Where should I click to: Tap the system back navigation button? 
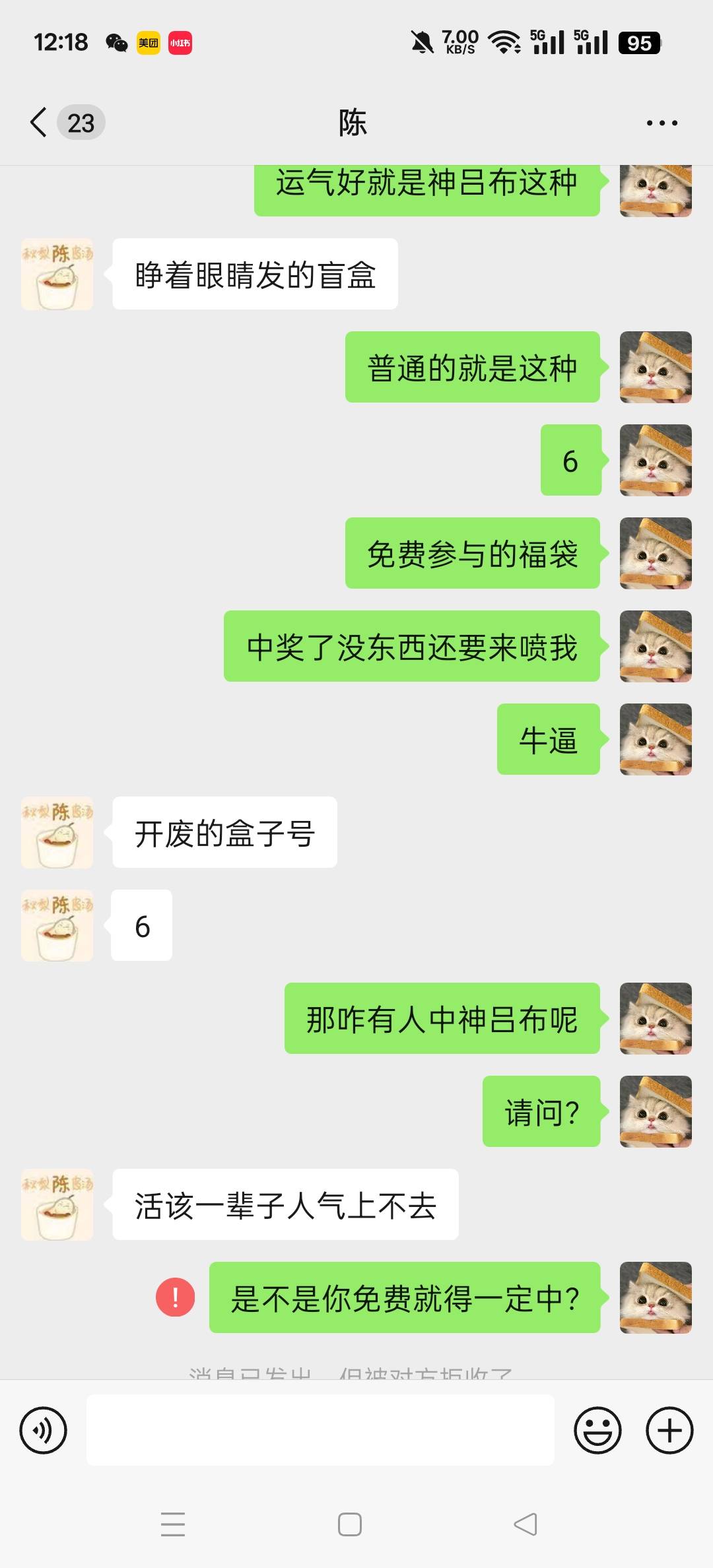pyautogui.click(x=526, y=1524)
